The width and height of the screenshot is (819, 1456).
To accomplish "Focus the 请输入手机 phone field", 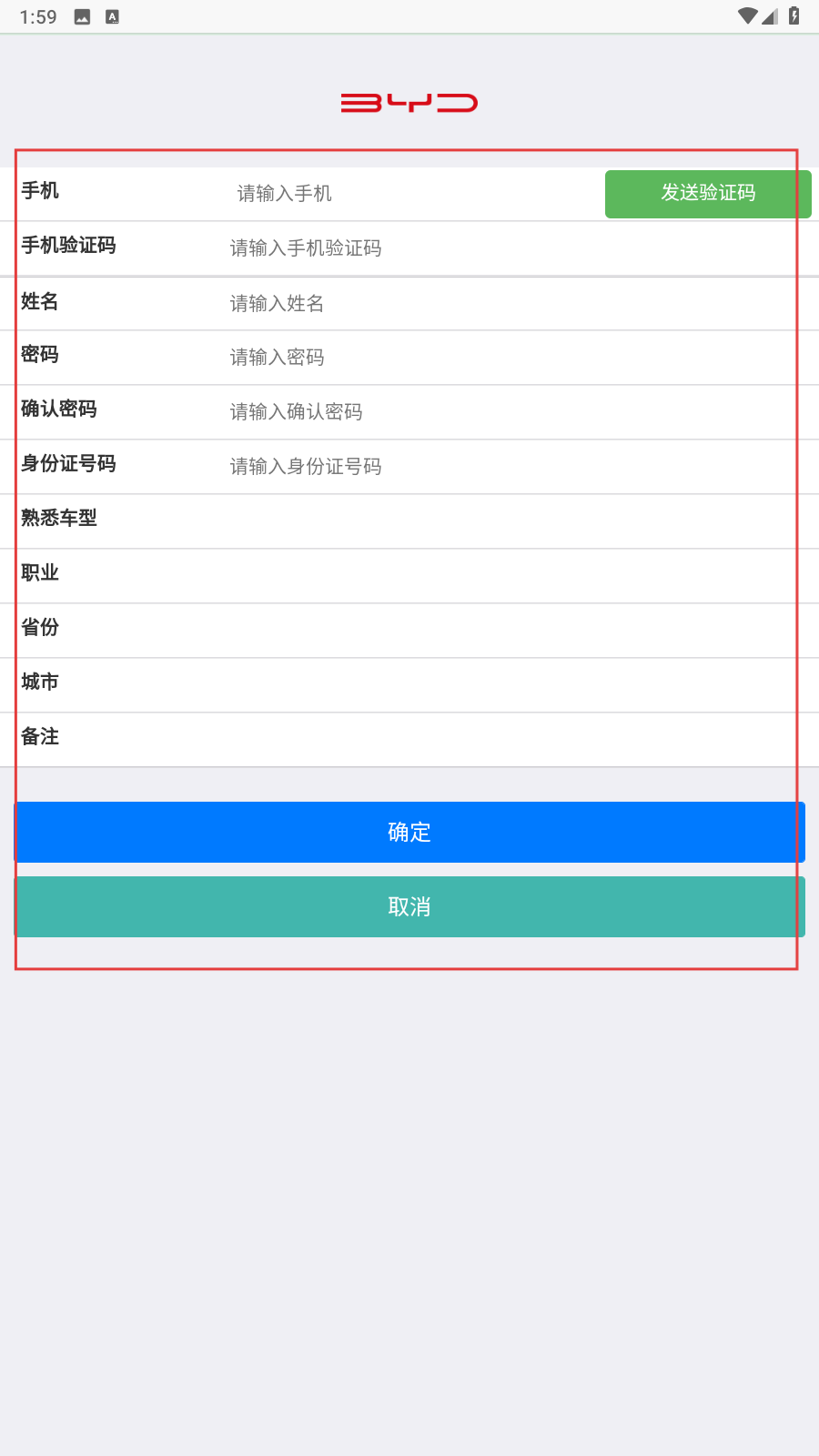I will pos(414,194).
